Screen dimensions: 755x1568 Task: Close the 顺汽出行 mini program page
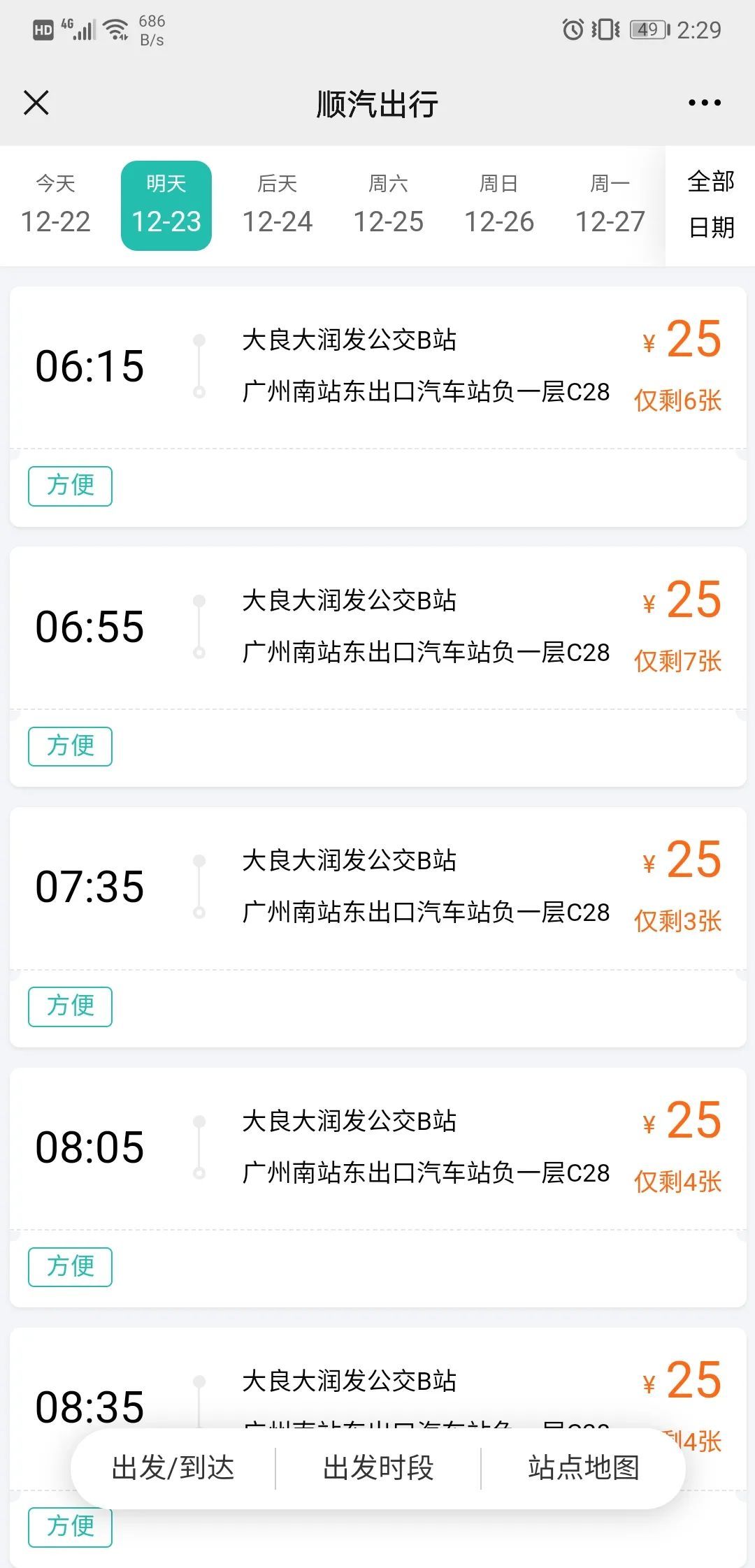36,103
